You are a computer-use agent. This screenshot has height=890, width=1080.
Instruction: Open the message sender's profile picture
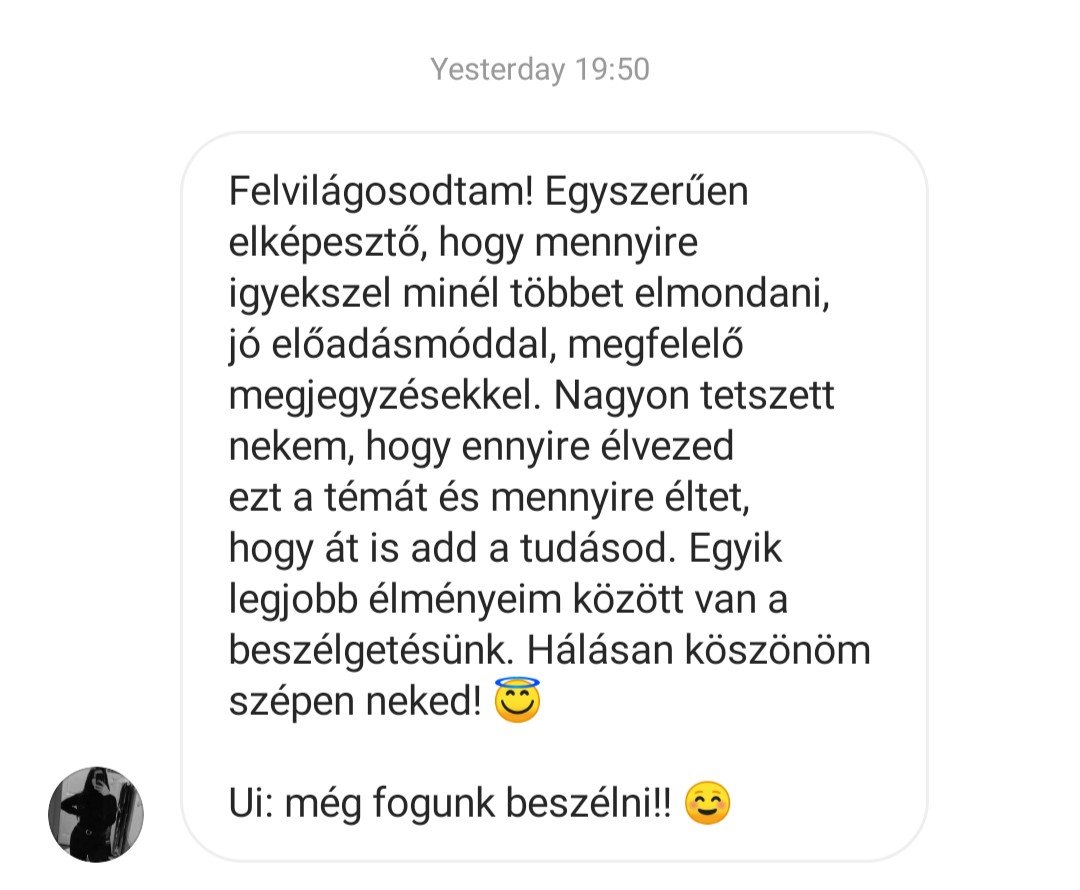pos(96,814)
